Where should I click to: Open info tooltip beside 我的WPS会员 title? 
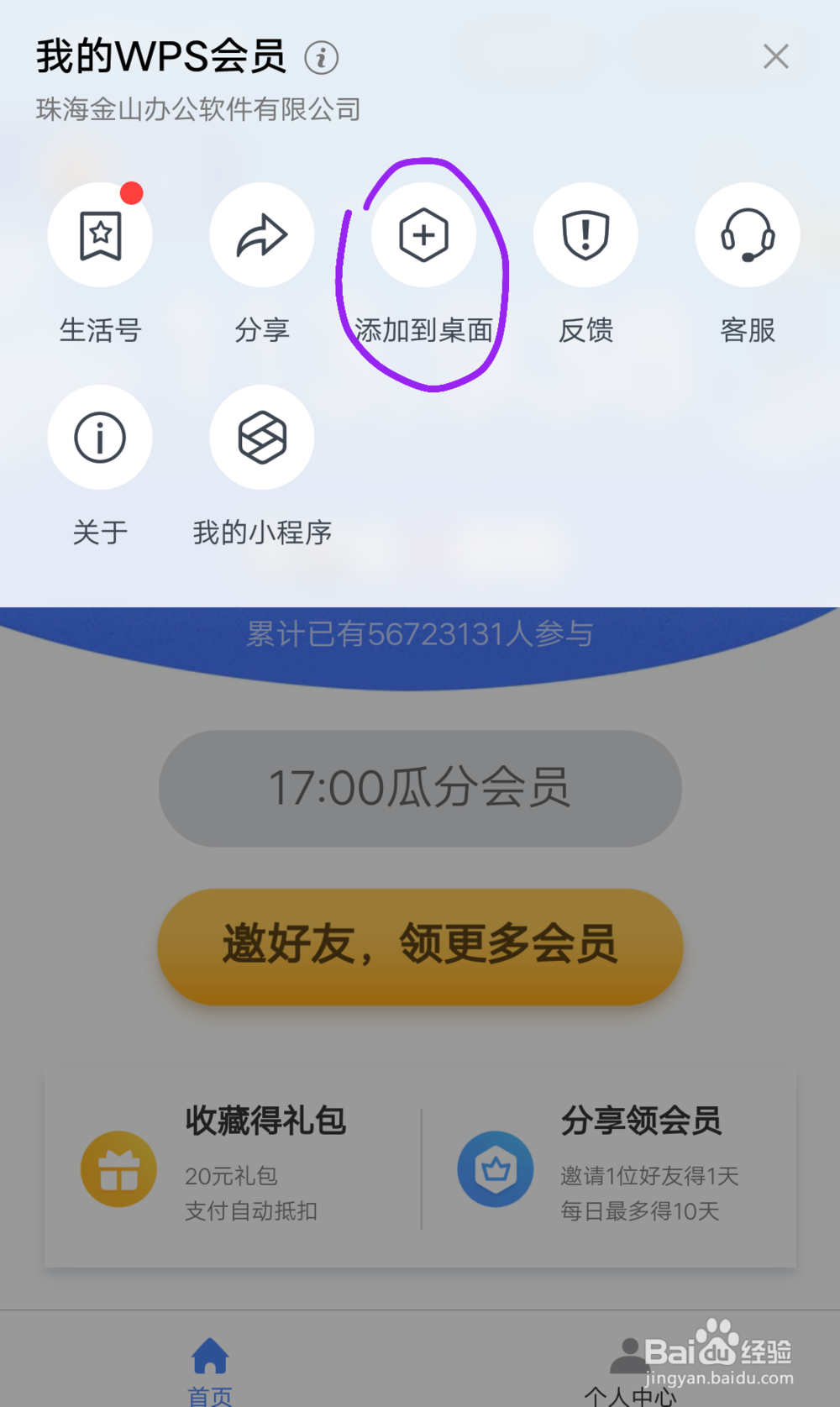320,57
